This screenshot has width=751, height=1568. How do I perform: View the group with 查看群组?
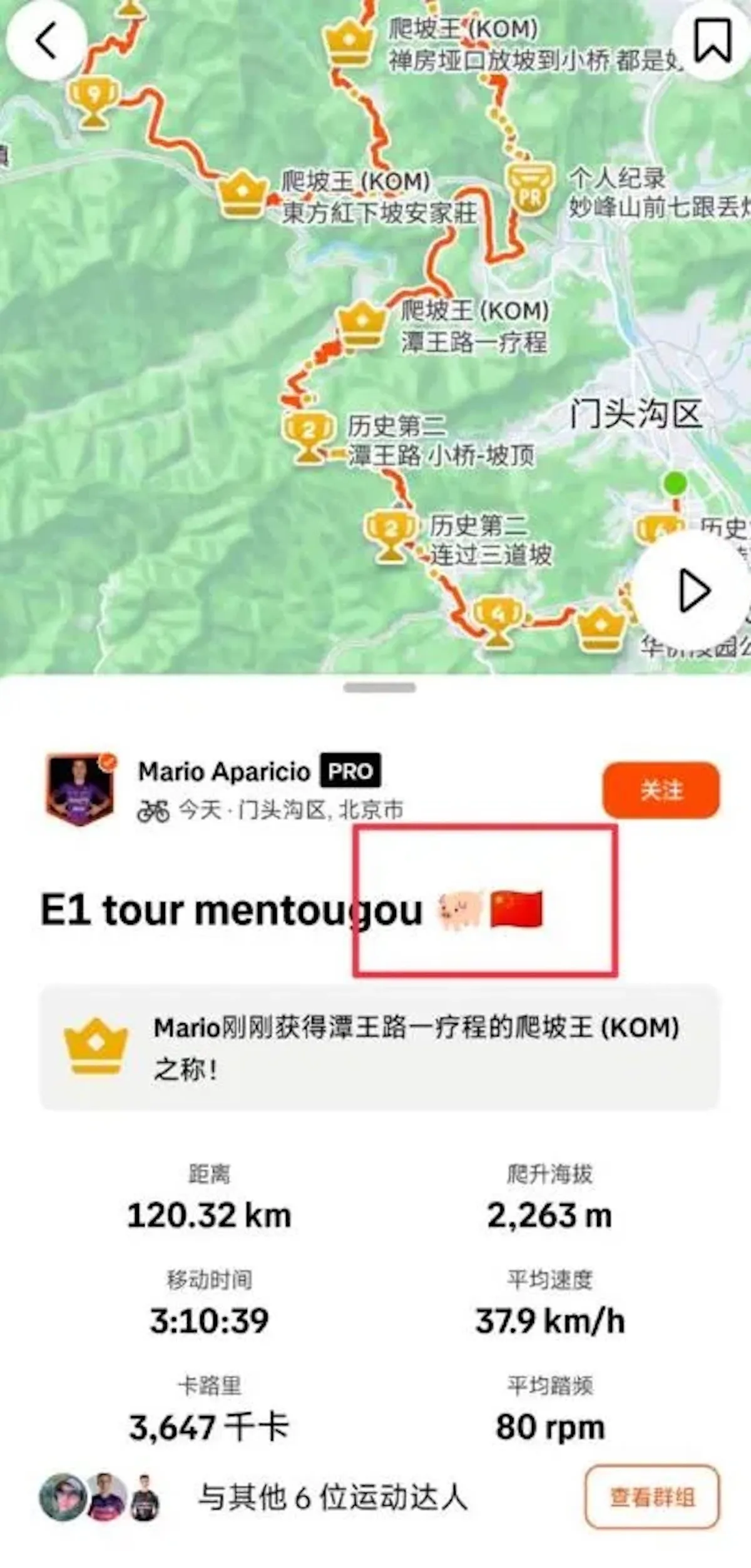pos(652,1497)
